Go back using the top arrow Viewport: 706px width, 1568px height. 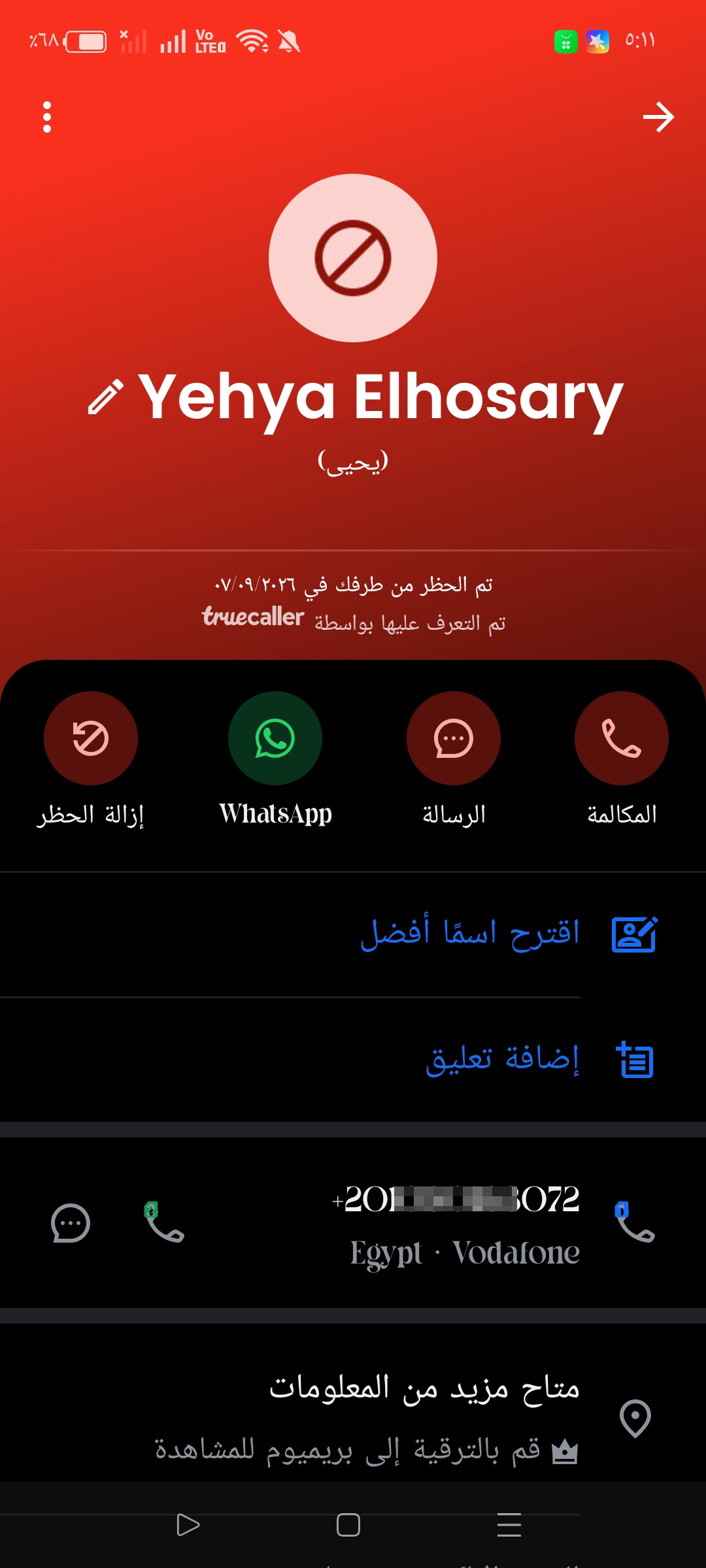[658, 117]
